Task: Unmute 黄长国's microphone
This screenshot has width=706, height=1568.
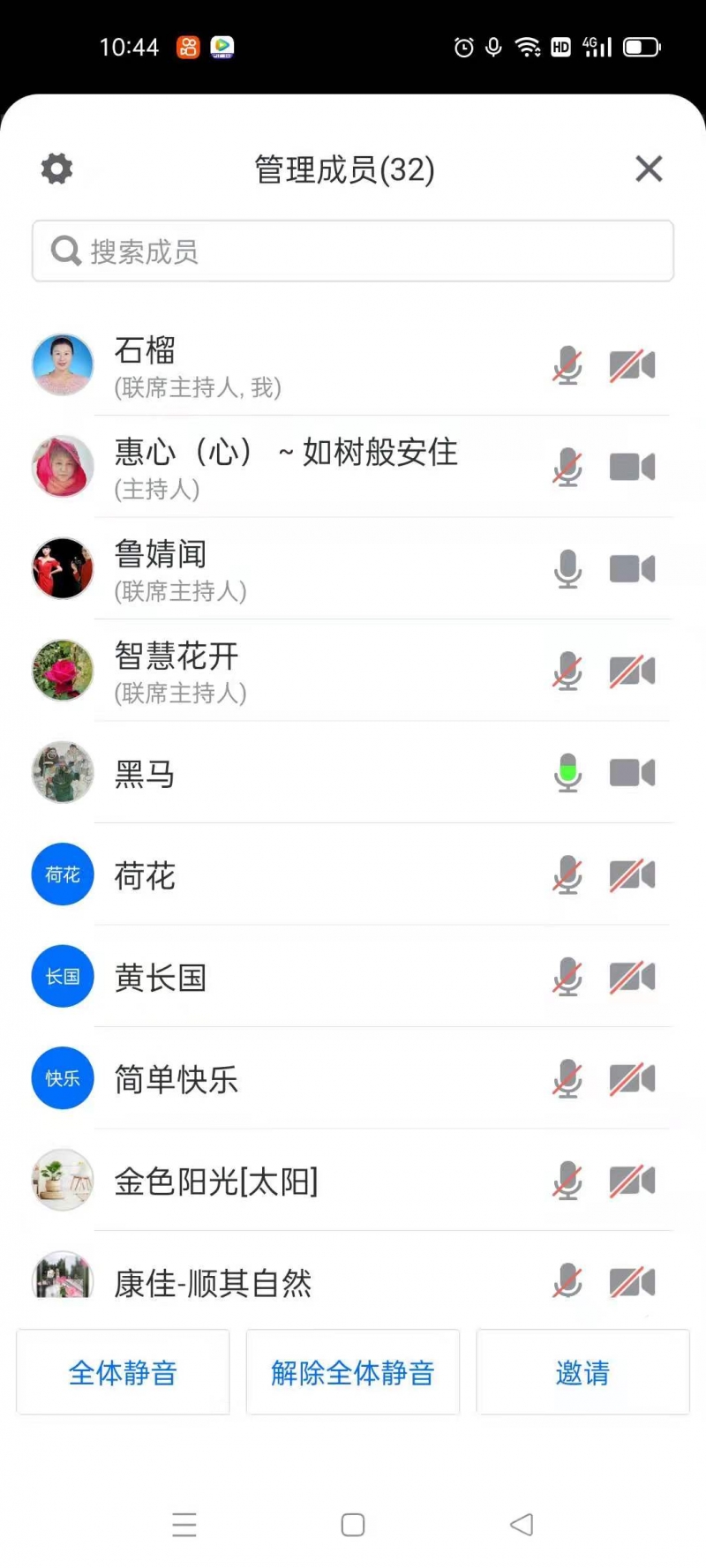Action: pyautogui.click(x=567, y=976)
